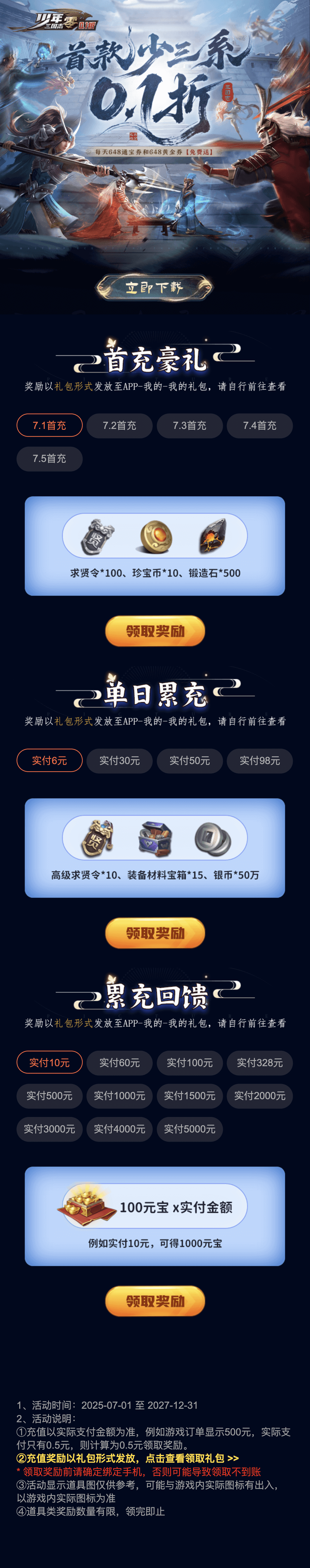Tap the 立即下载 download button
310x1568 pixels.
tap(154, 287)
